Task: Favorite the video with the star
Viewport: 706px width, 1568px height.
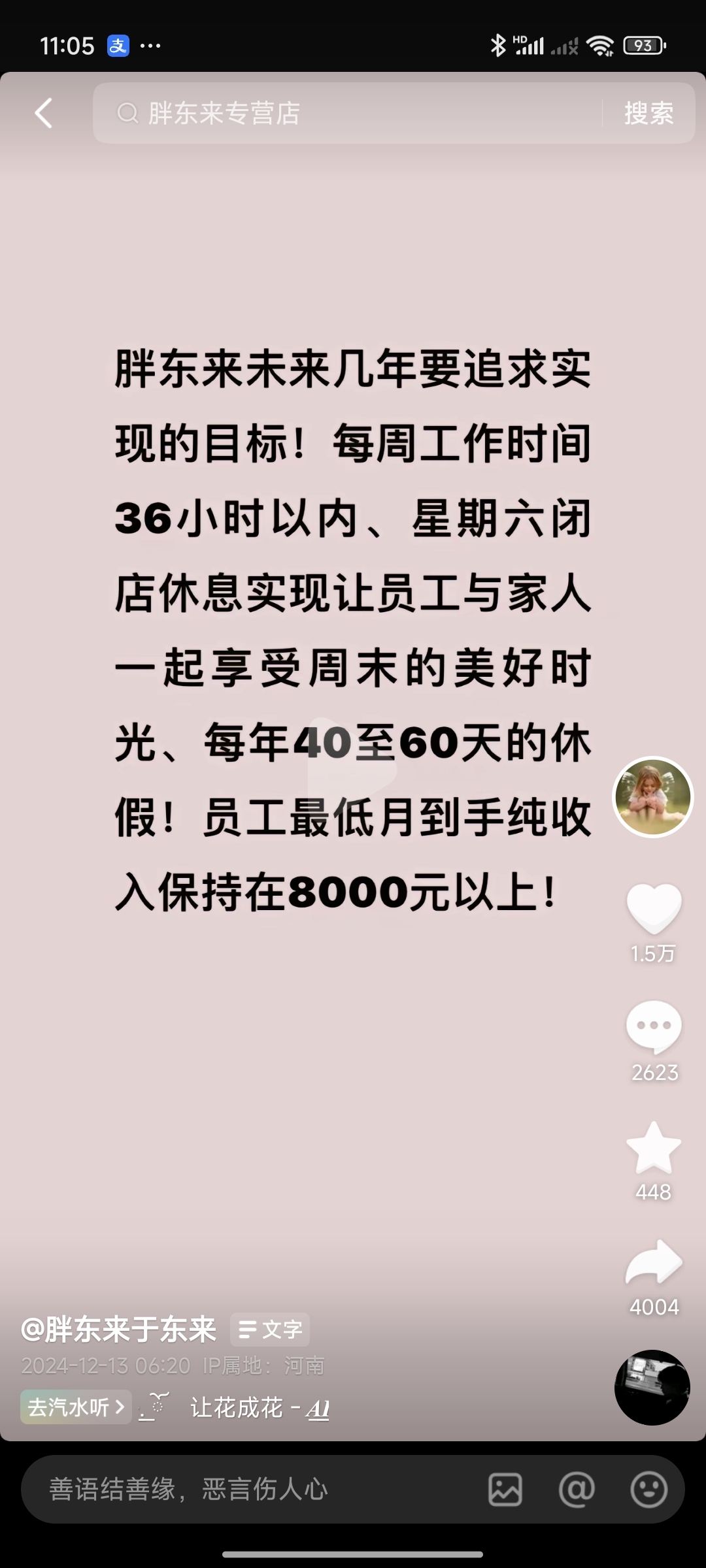Action: click(x=654, y=1148)
